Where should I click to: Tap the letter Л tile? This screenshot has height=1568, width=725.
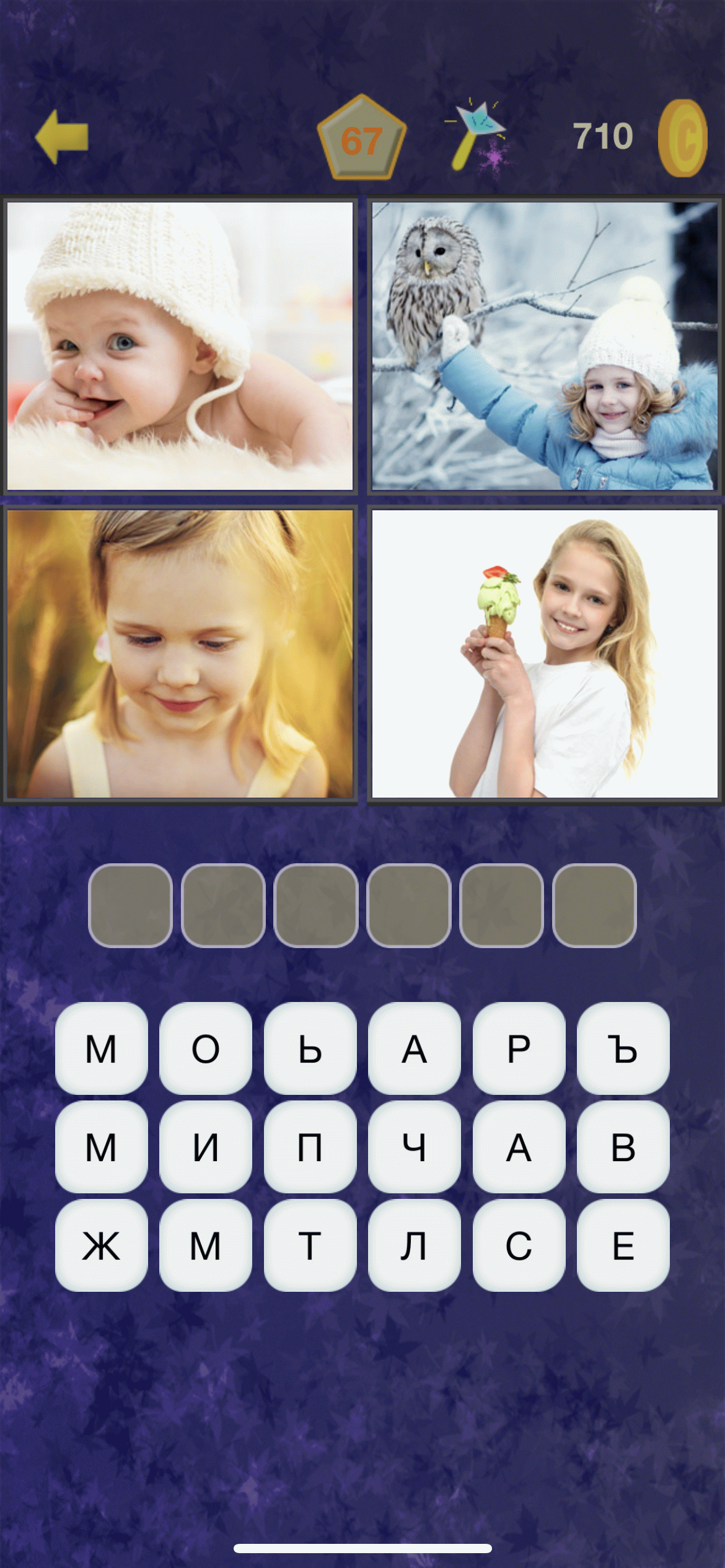click(414, 1245)
